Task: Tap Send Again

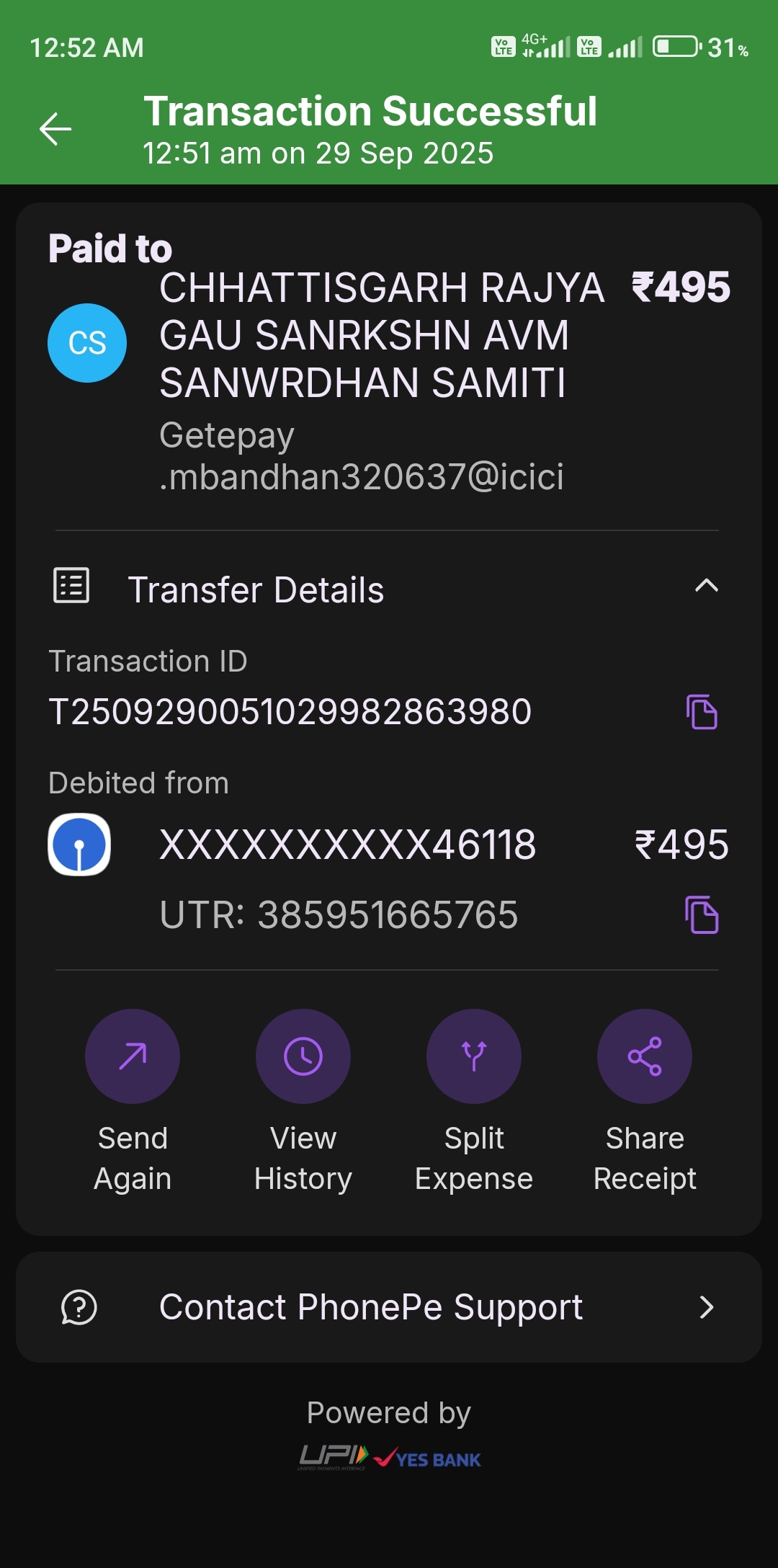Action: pos(133,1056)
